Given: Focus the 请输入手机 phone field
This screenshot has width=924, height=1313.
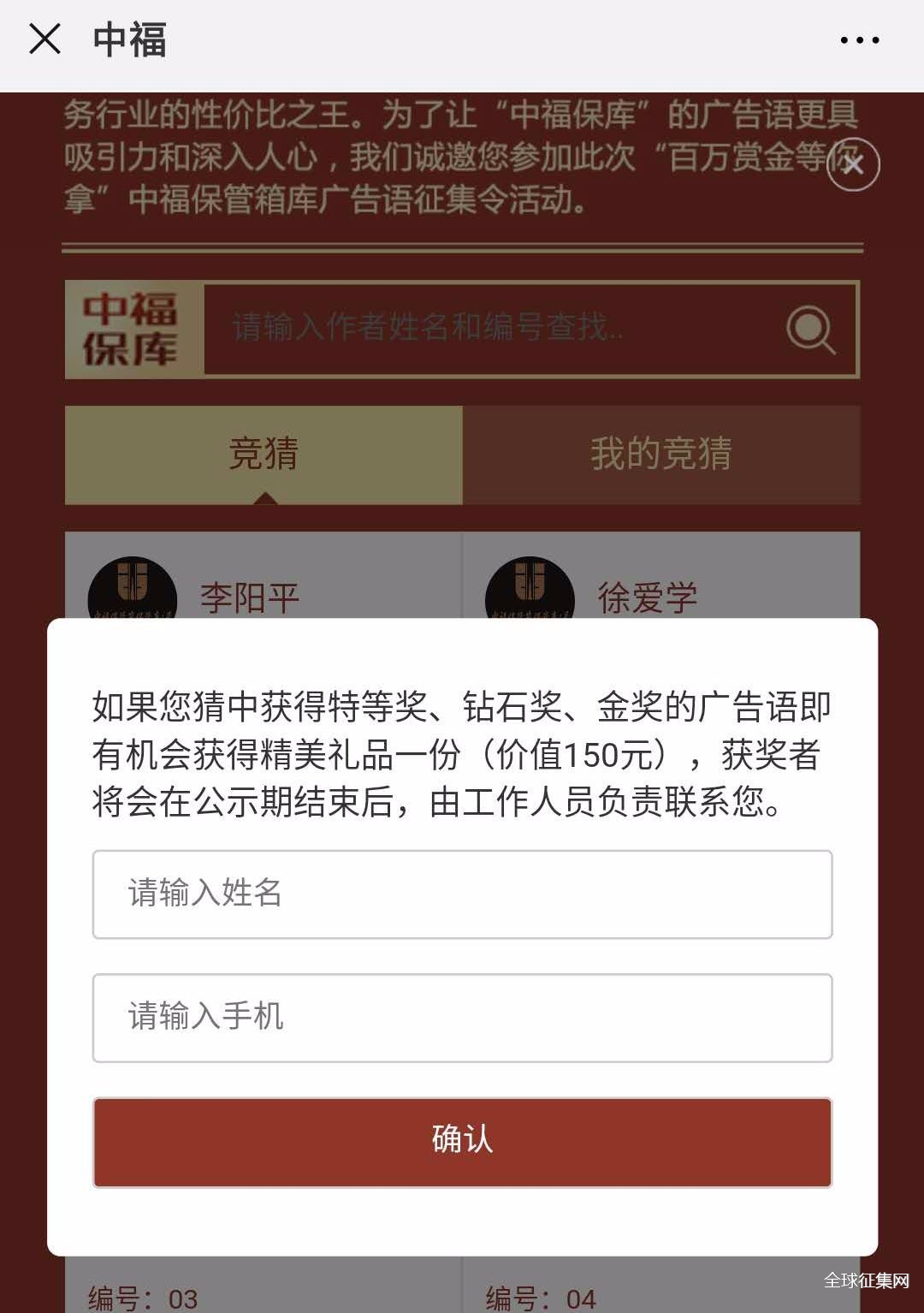Looking at the screenshot, I should [x=462, y=1018].
